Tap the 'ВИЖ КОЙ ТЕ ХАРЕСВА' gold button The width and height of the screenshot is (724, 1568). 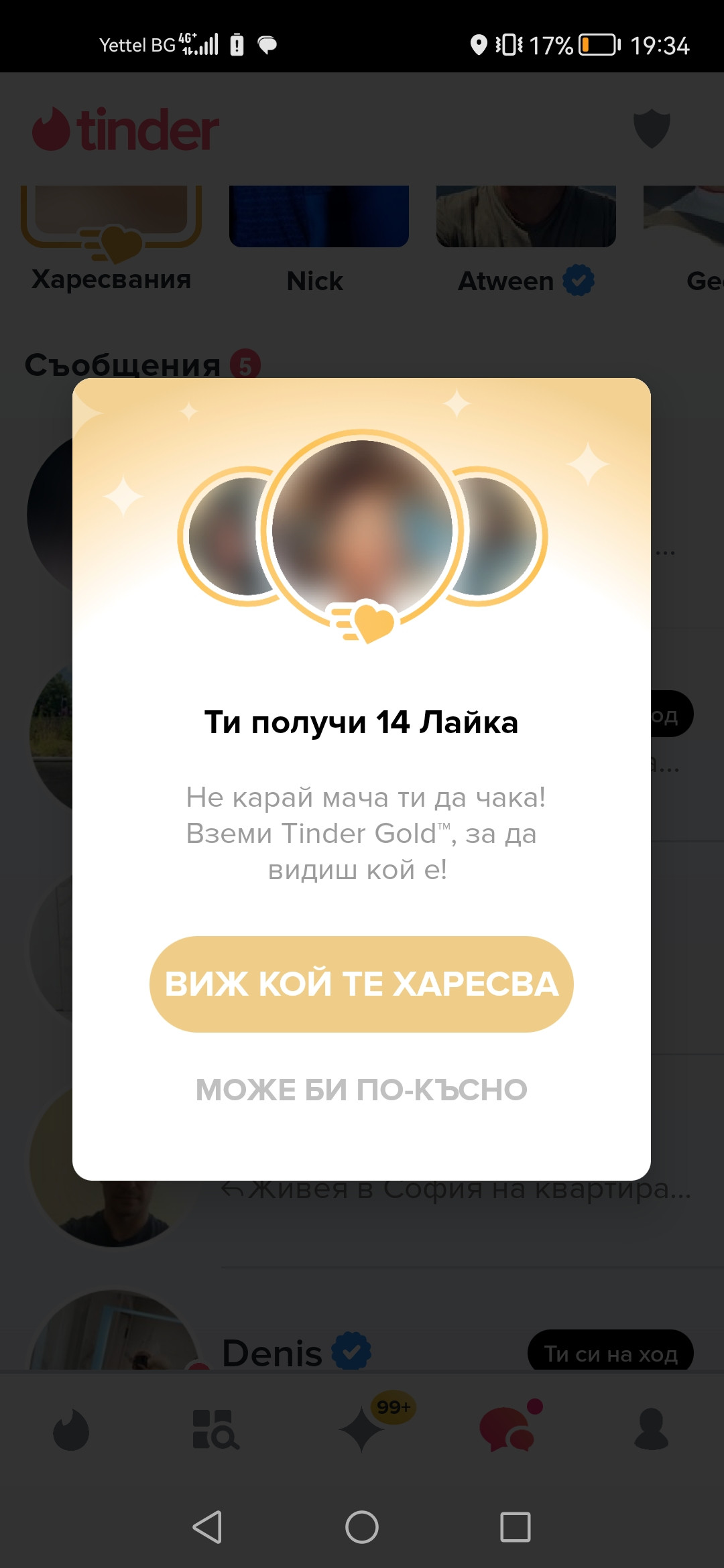[361, 984]
